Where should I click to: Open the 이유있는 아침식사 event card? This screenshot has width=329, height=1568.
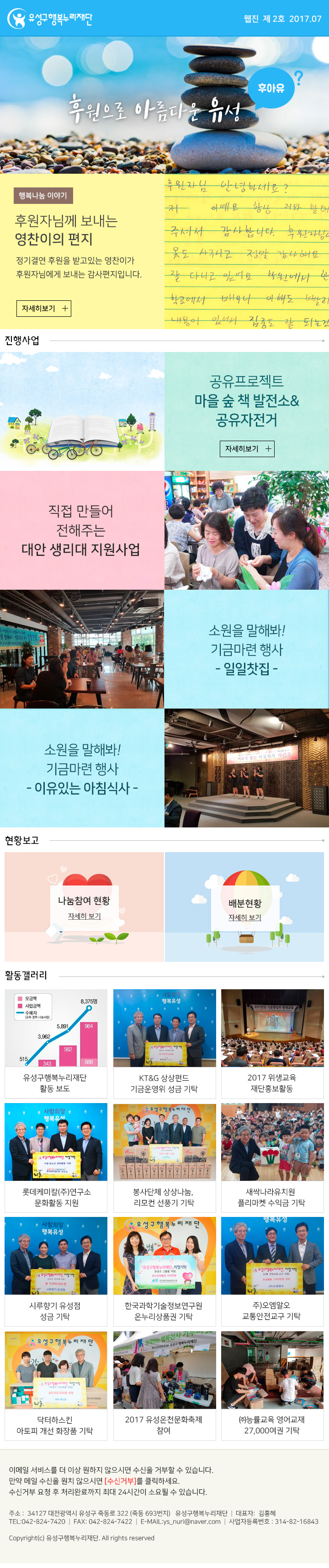click(x=82, y=768)
